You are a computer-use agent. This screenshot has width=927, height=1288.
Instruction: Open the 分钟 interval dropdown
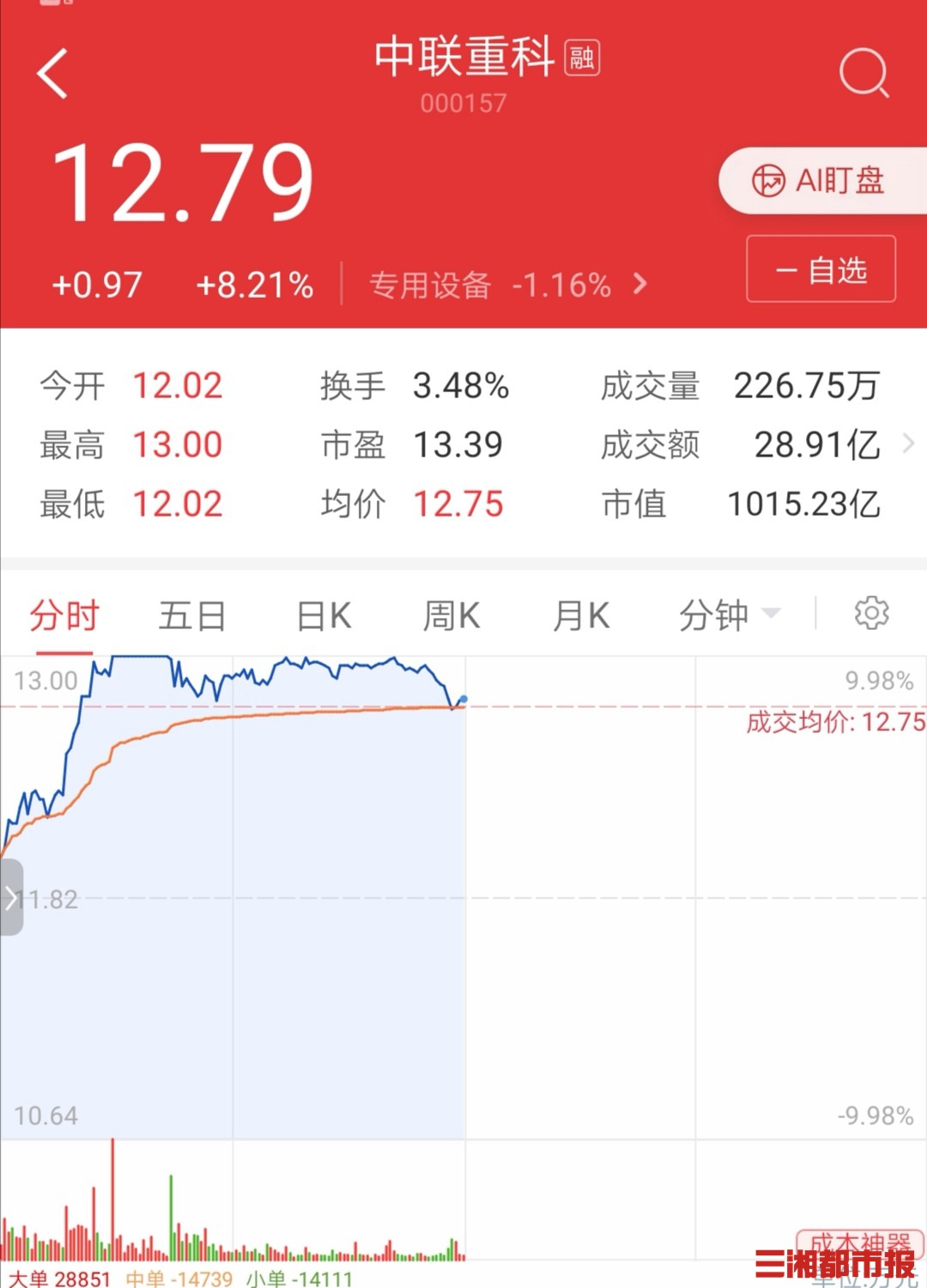729,615
